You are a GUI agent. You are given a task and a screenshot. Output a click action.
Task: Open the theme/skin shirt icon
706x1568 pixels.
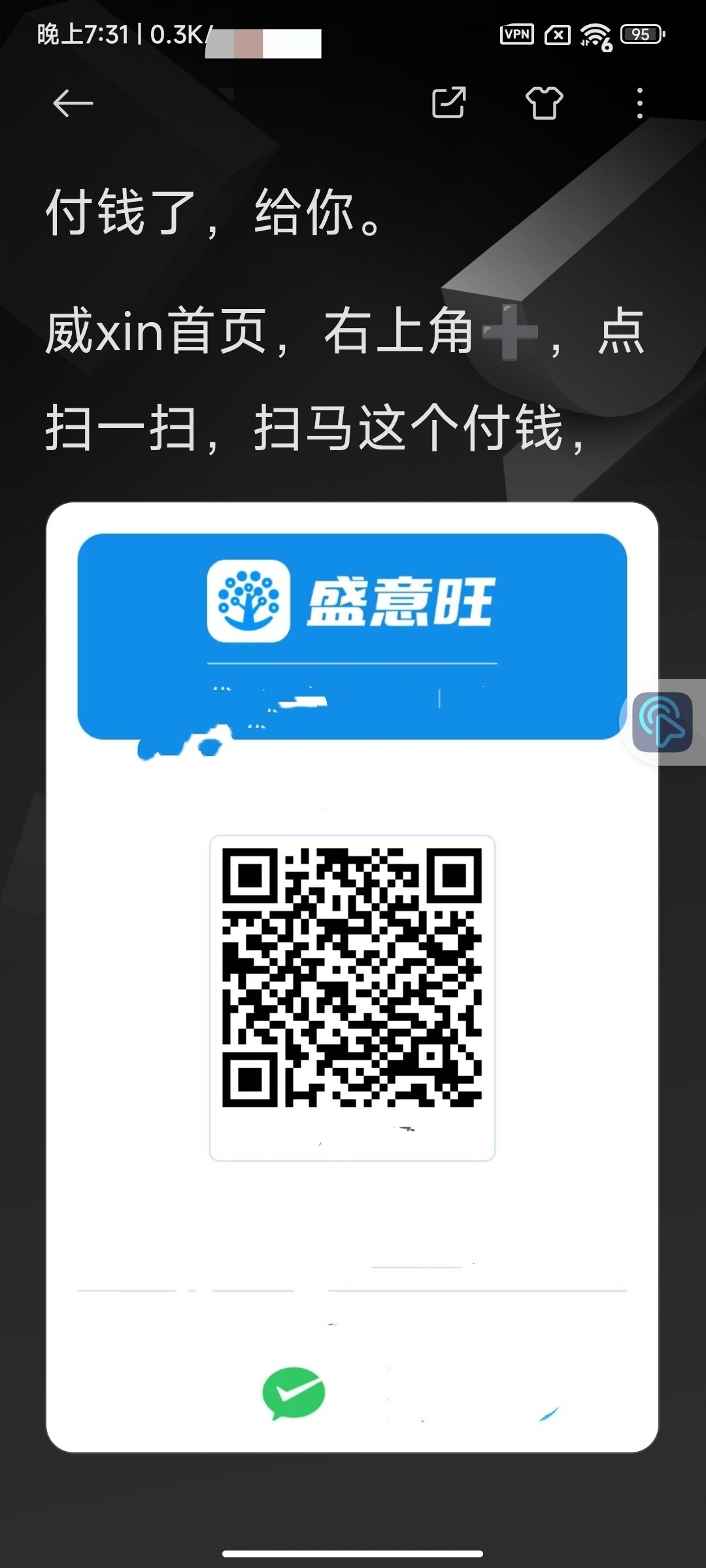coord(544,103)
